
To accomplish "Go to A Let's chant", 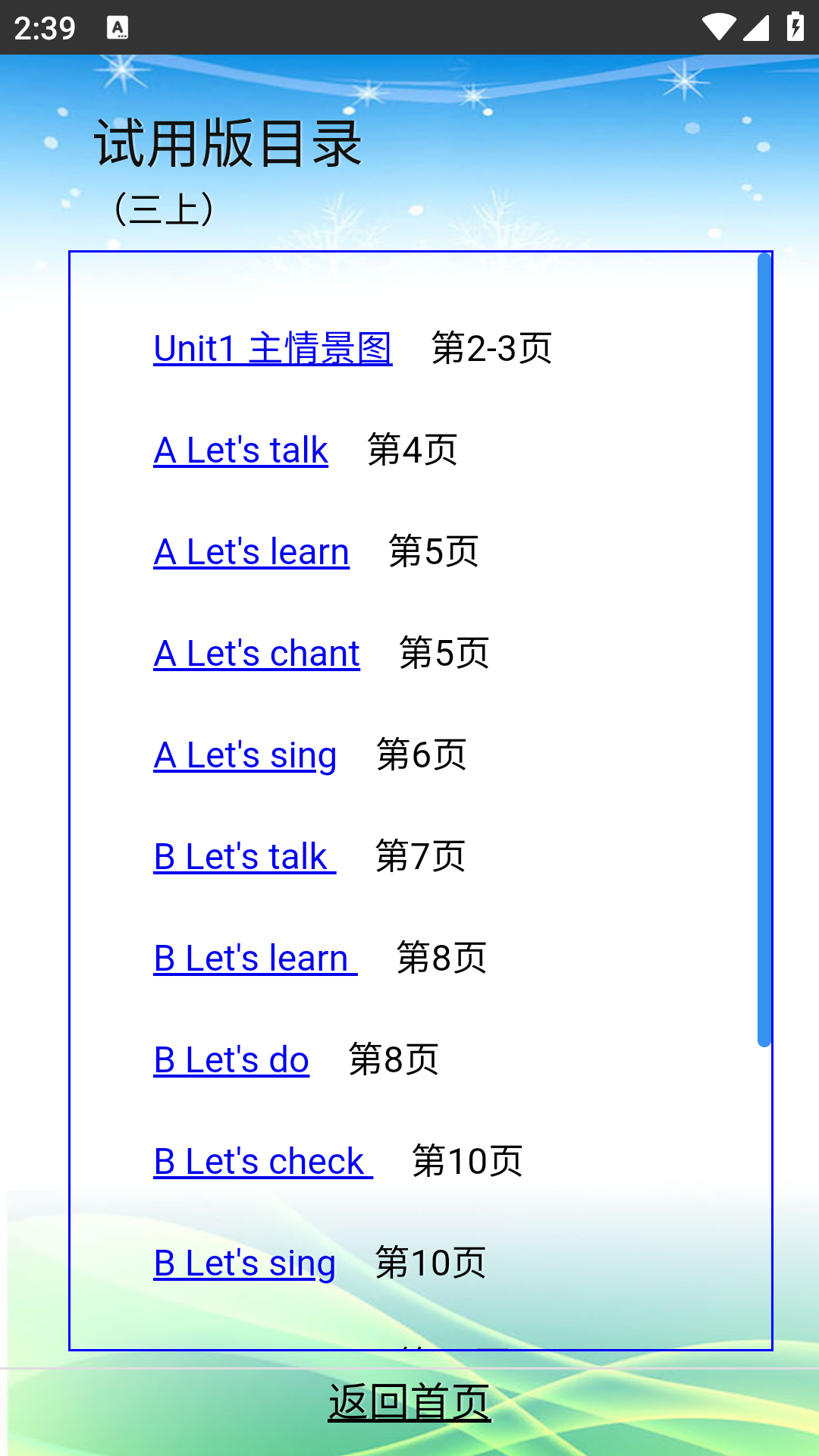I will [x=256, y=654].
